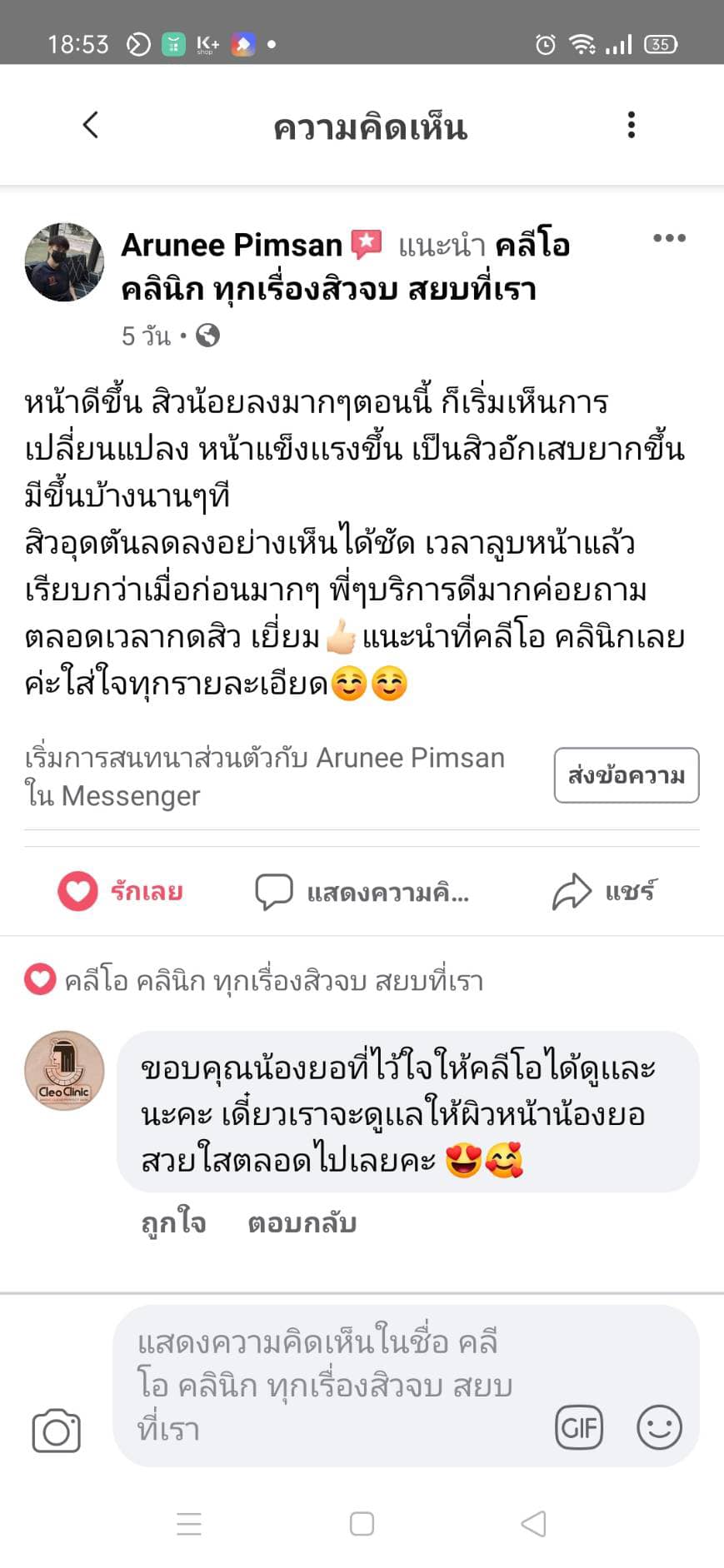Screen dimensions: 724x1568
Task: Tap ถูกใจ to like the clinic reply
Action: click(172, 1222)
